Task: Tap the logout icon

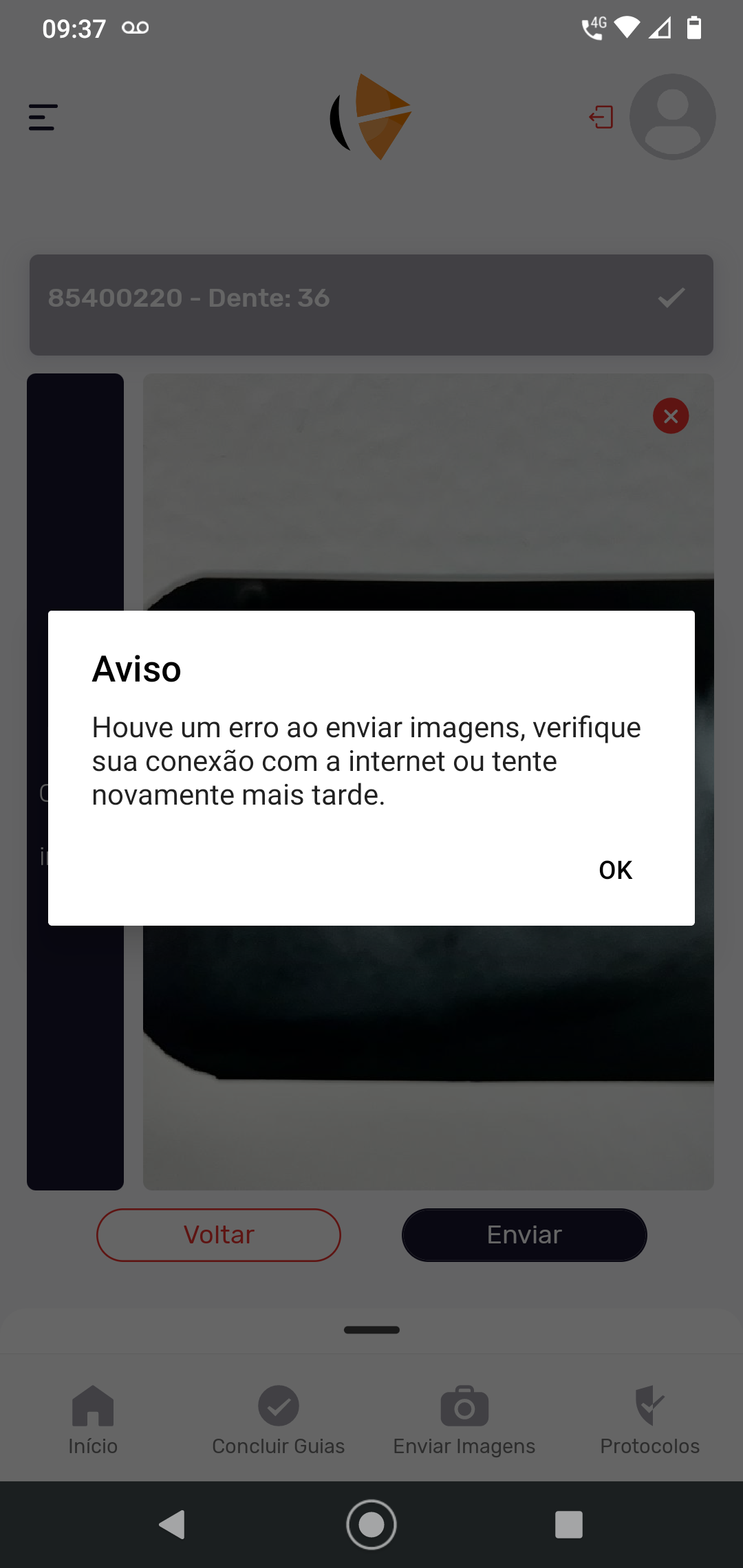Action: point(601,117)
